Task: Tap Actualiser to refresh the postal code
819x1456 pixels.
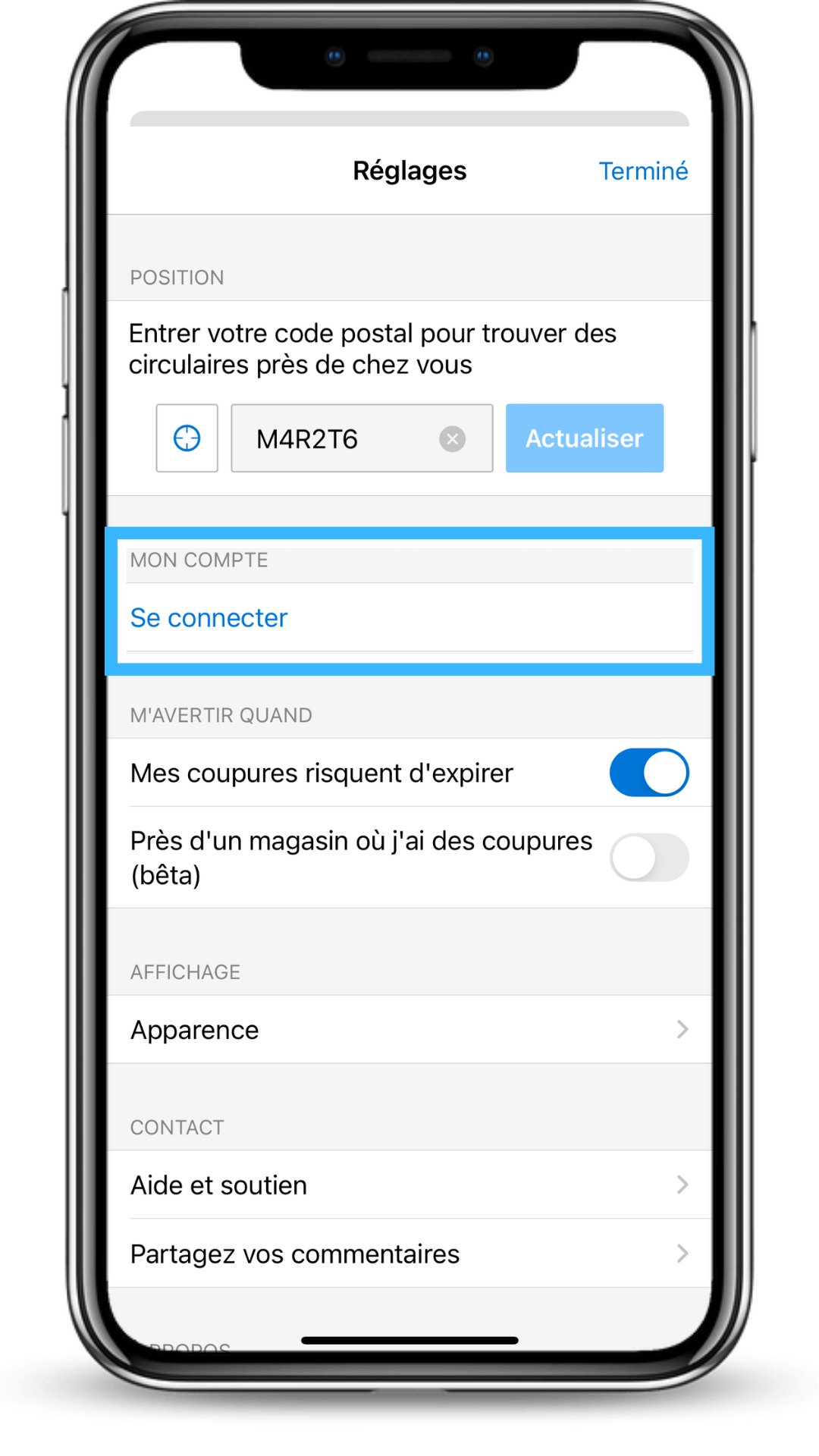Action: point(584,438)
